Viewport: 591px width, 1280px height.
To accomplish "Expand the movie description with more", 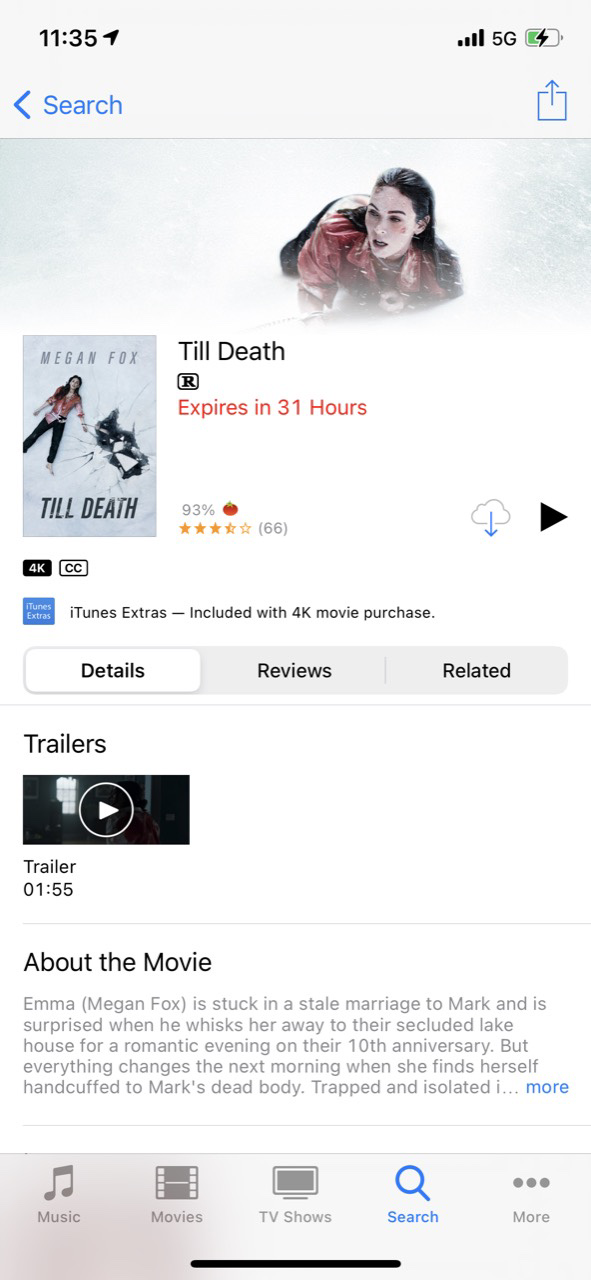I will point(547,1087).
